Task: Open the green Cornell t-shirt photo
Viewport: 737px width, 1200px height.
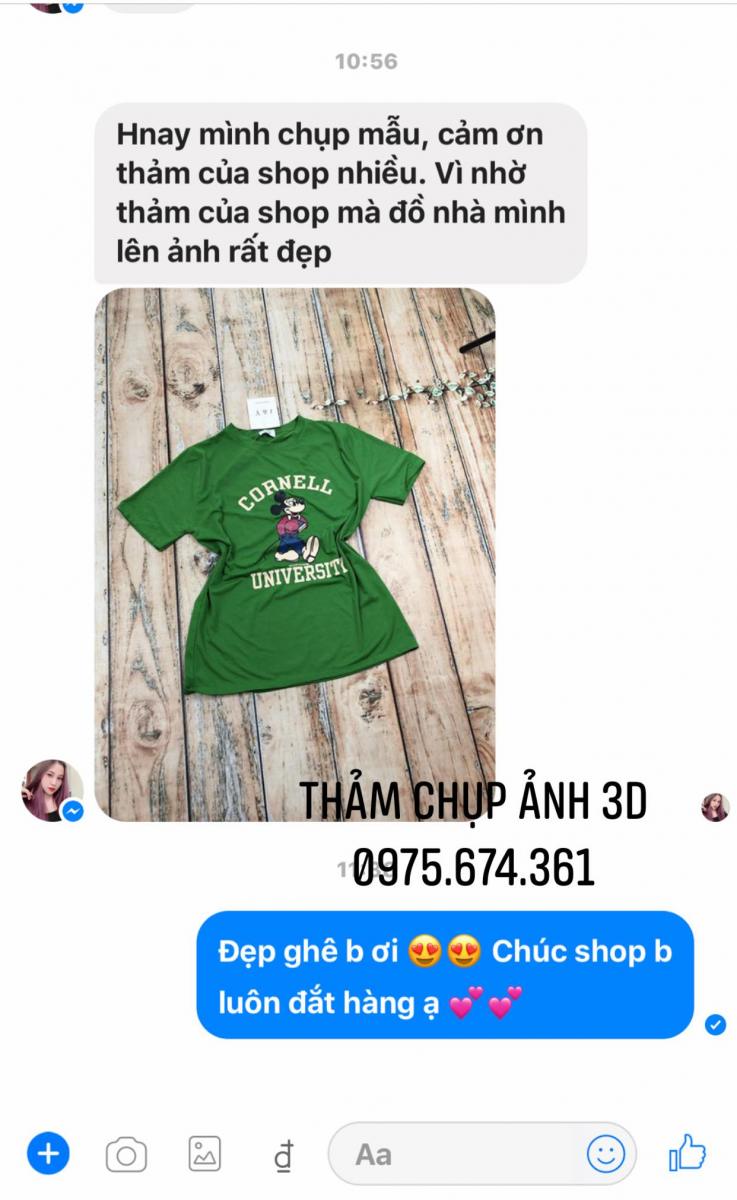Action: (294, 554)
